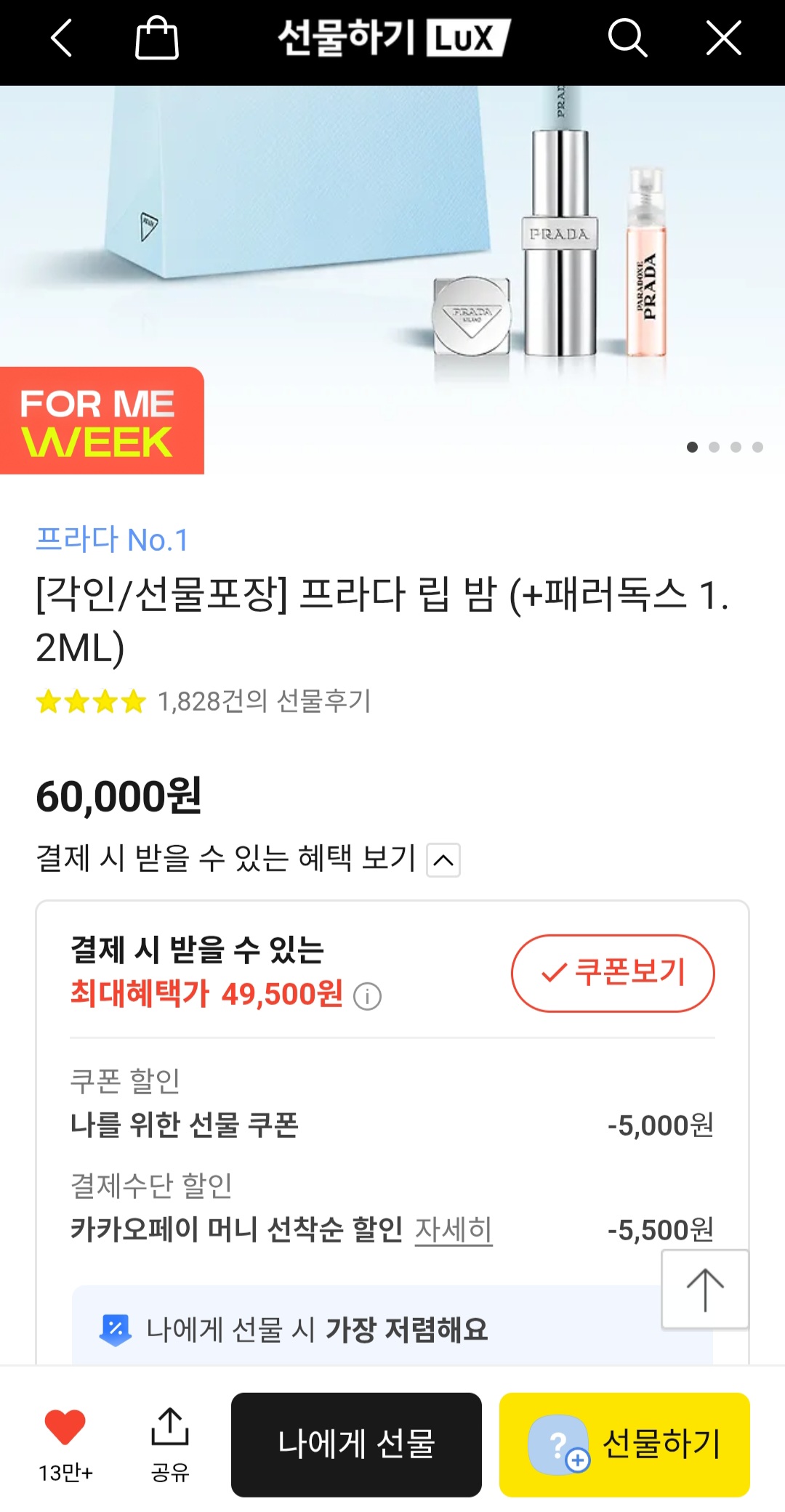Tap the 쿠폰보기 button
This screenshot has width=785, height=1512.
click(x=613, y=973)
